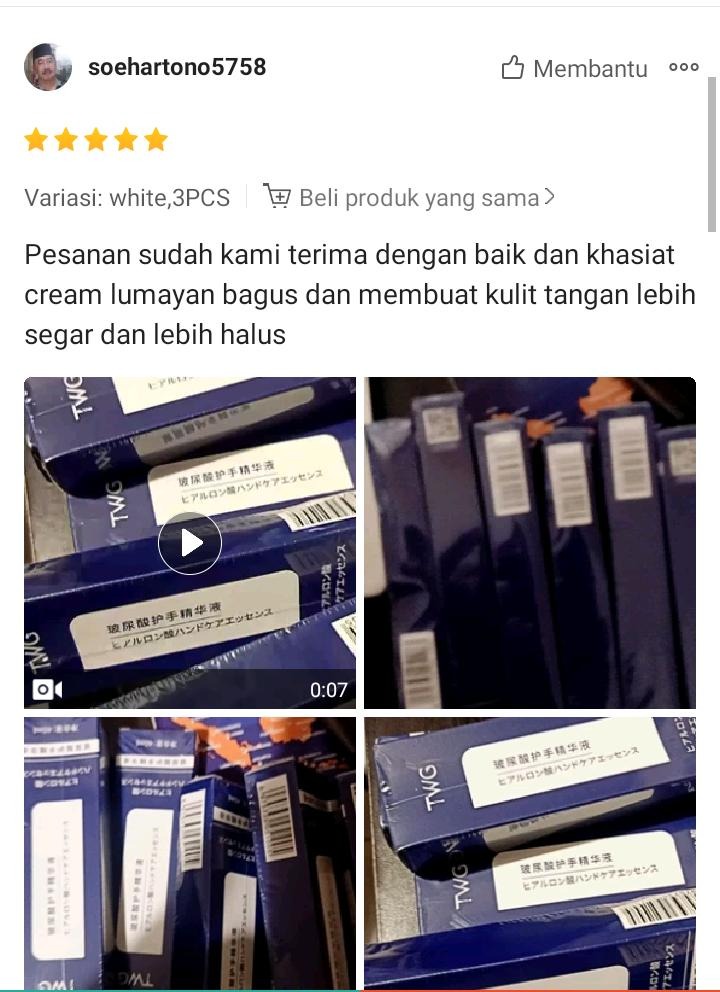Image resolution: width=720 pixels, height=992 pixels.
Task: Play the 0:07 review video
Action: [190, 543]
